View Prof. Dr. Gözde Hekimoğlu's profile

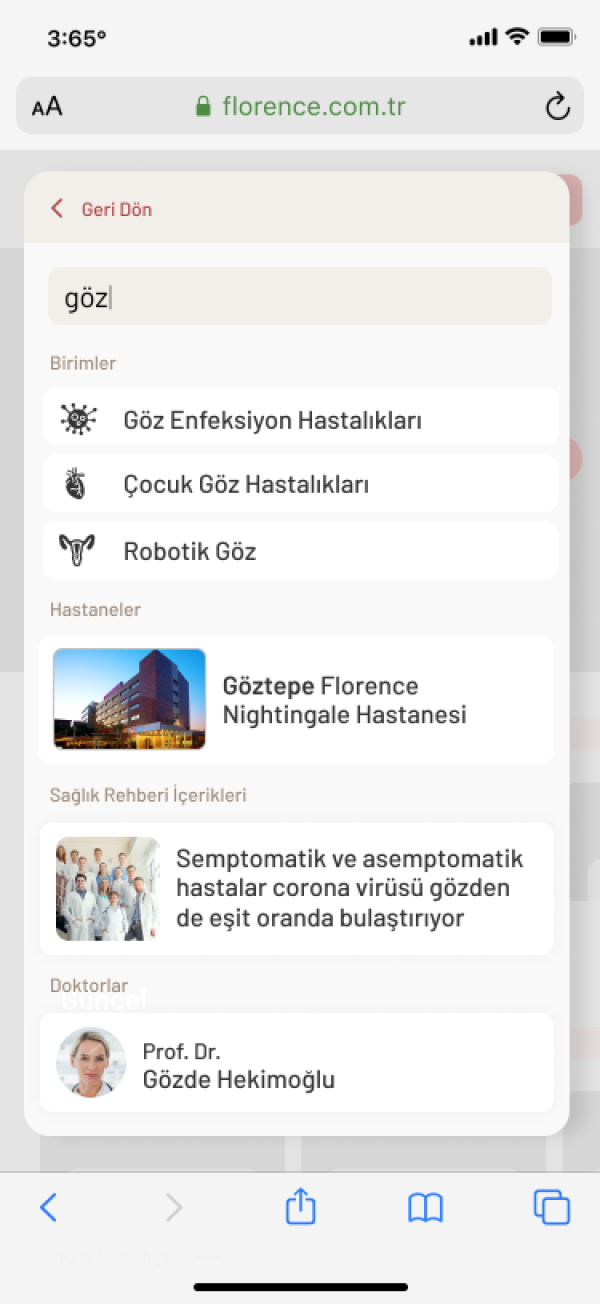[x=296, y=1062]
